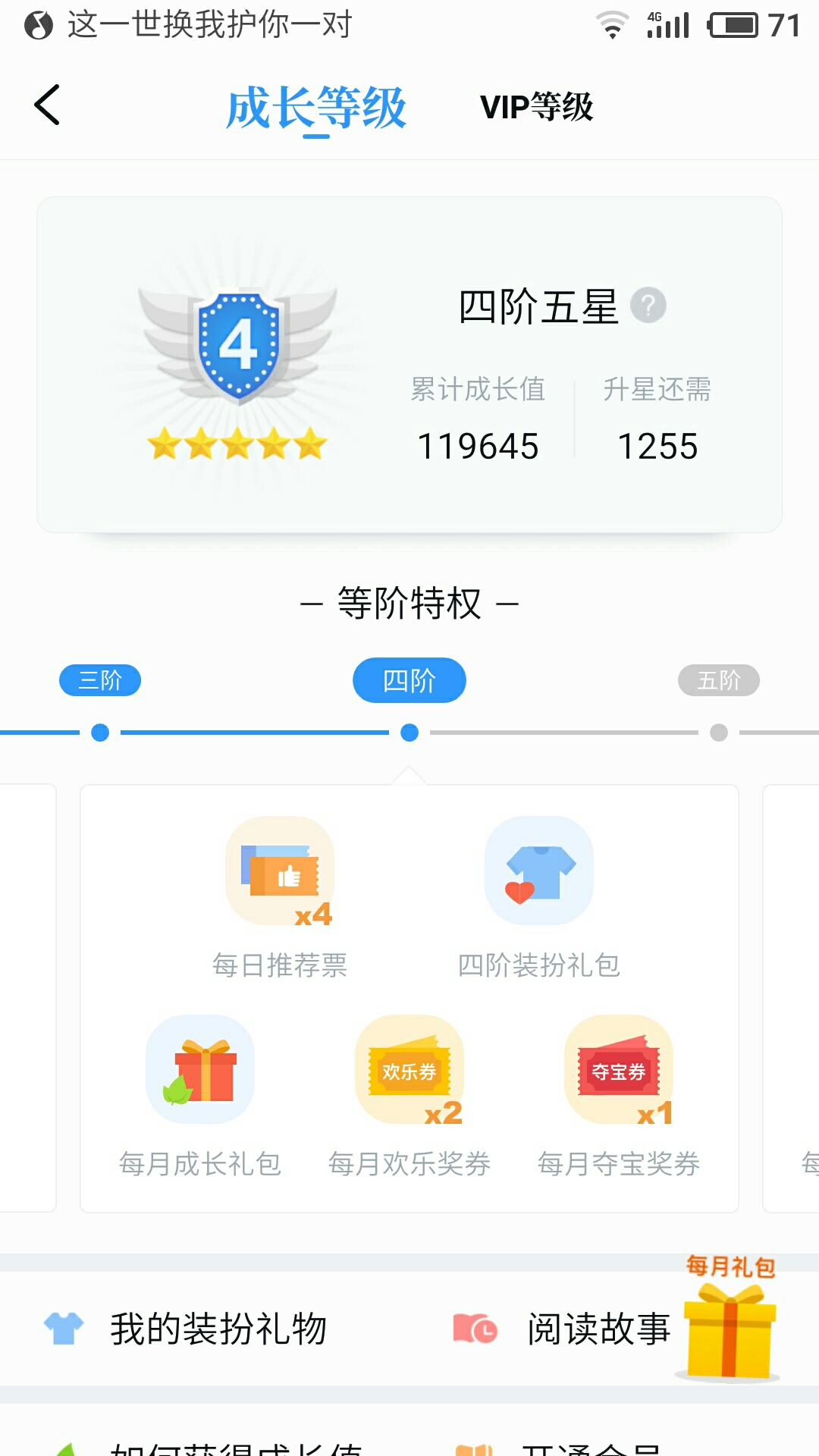Go back using the top-left arrow
The width and height of the screenshot is (819, 1456).
47,105
